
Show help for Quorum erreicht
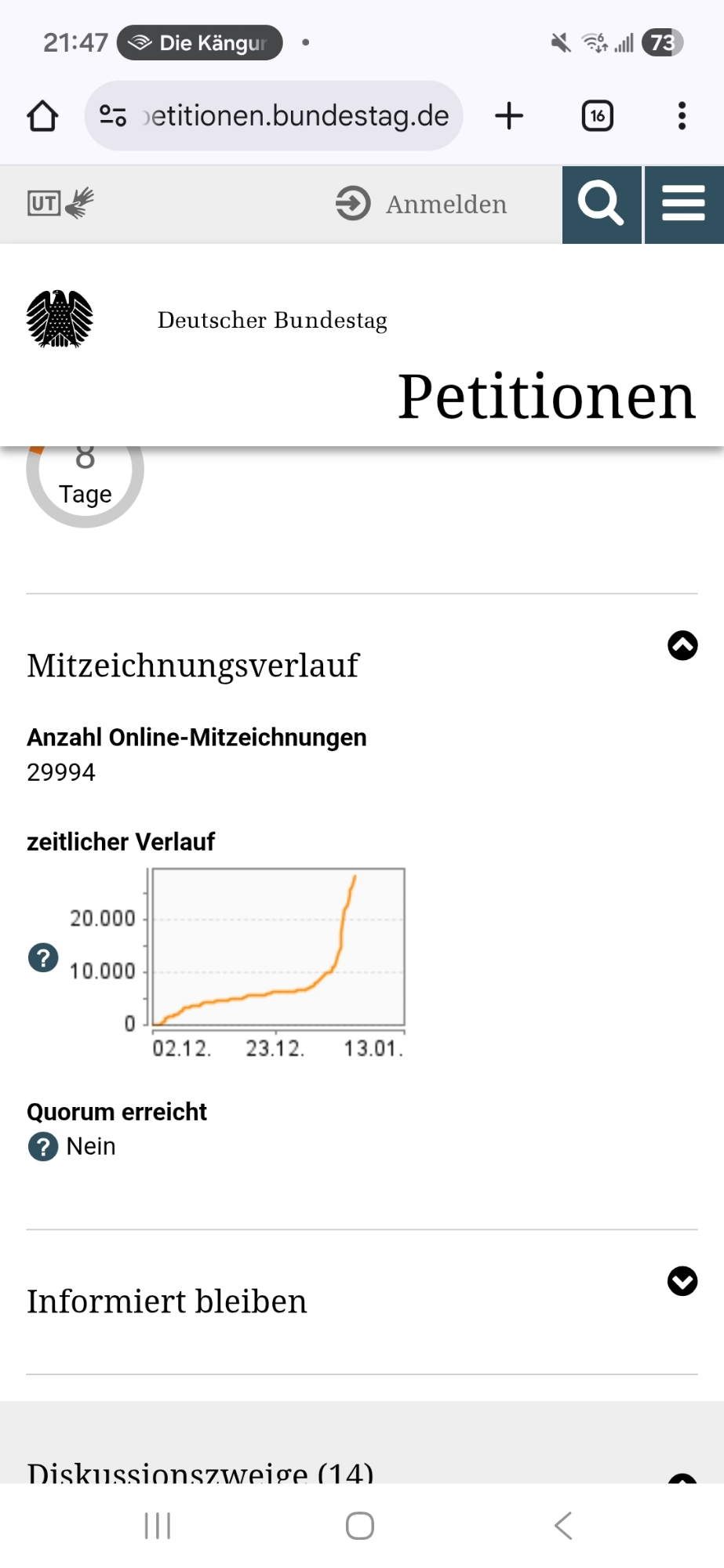tap(43, 1147)
